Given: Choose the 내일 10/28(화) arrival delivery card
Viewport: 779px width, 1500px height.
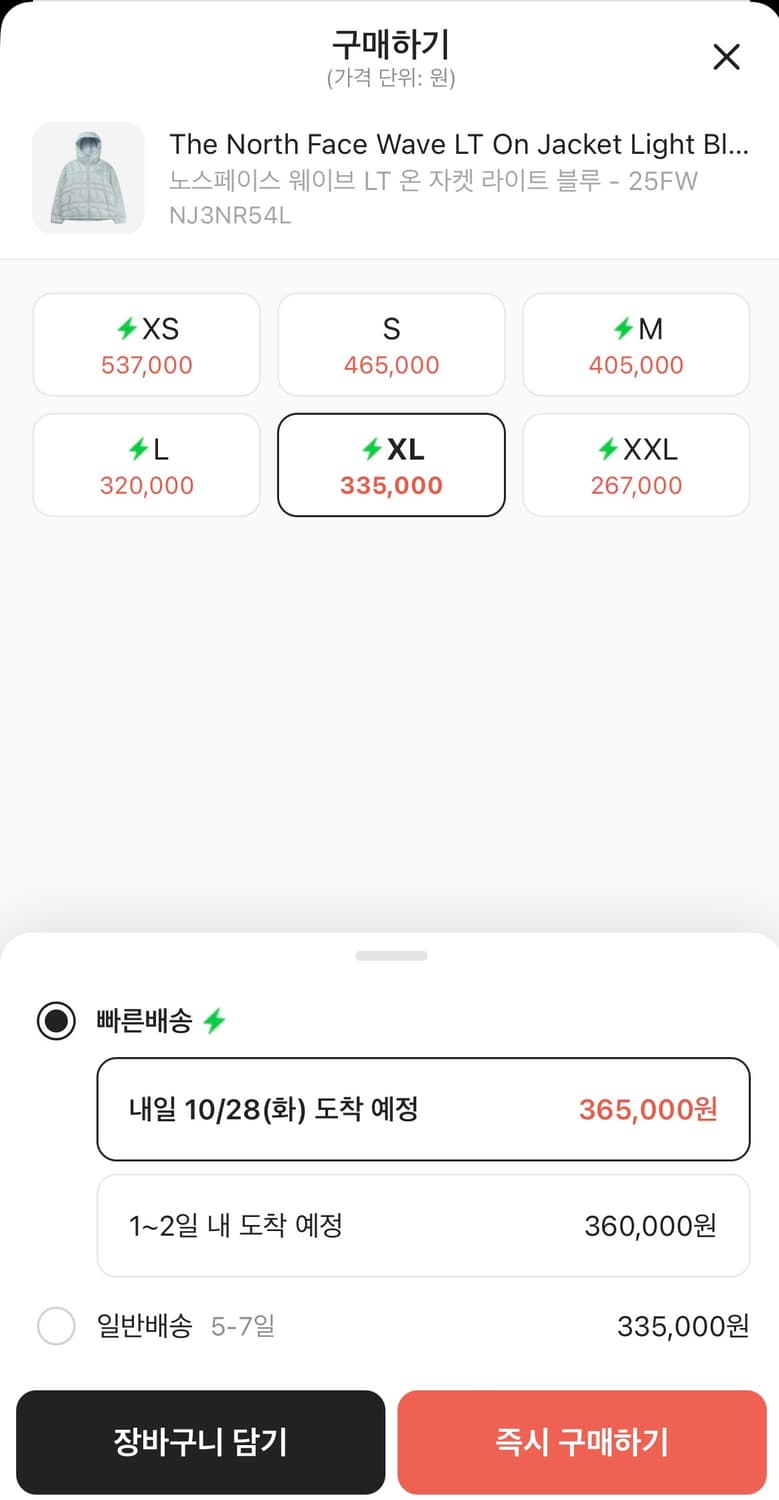Looking at the screenshot, I should pyautogui.click(x=423, y=1109).
